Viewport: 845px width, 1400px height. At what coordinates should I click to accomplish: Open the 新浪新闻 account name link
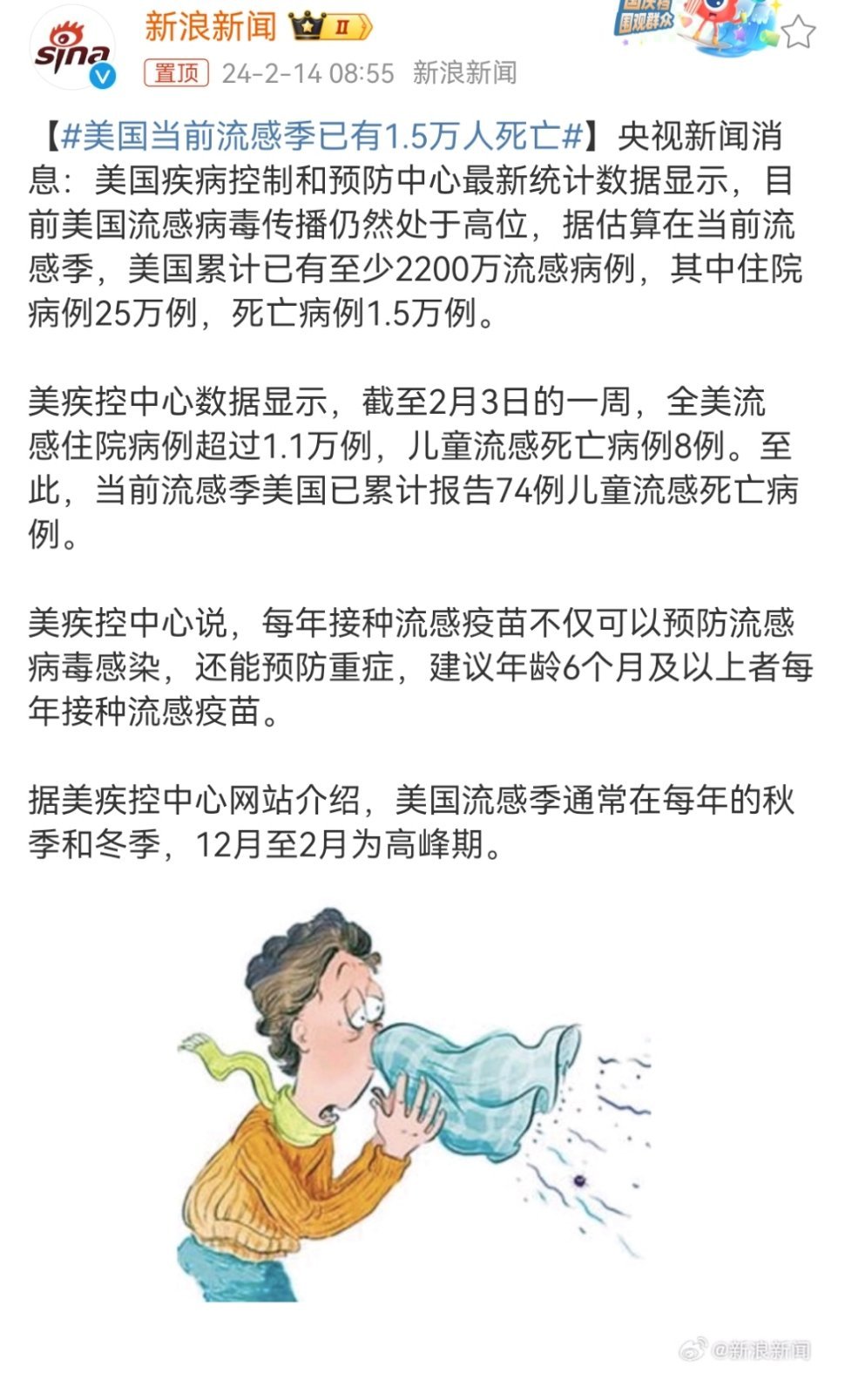coord(210,25)
